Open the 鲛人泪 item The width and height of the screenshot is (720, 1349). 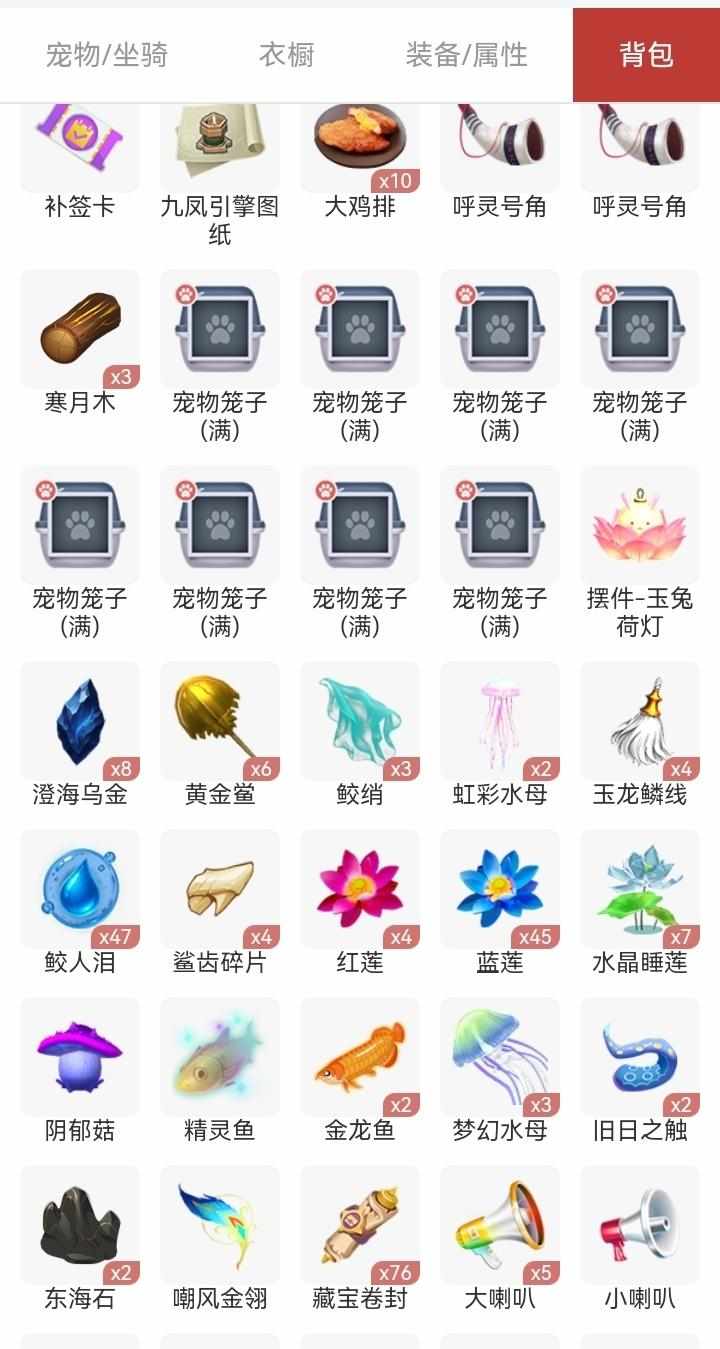tap(80, 890)
